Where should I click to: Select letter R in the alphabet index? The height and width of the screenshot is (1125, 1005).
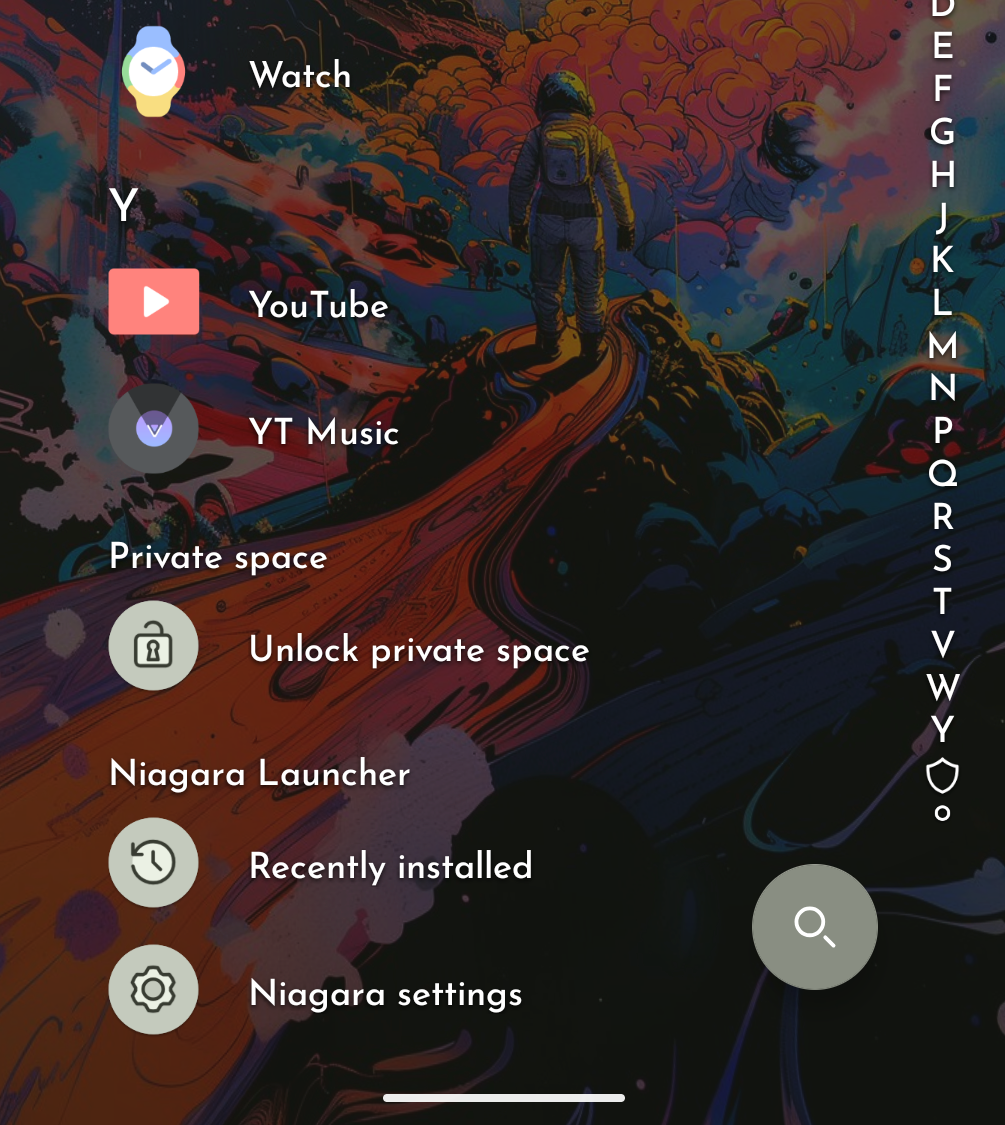pyautogui.click(x=942, y=516)
